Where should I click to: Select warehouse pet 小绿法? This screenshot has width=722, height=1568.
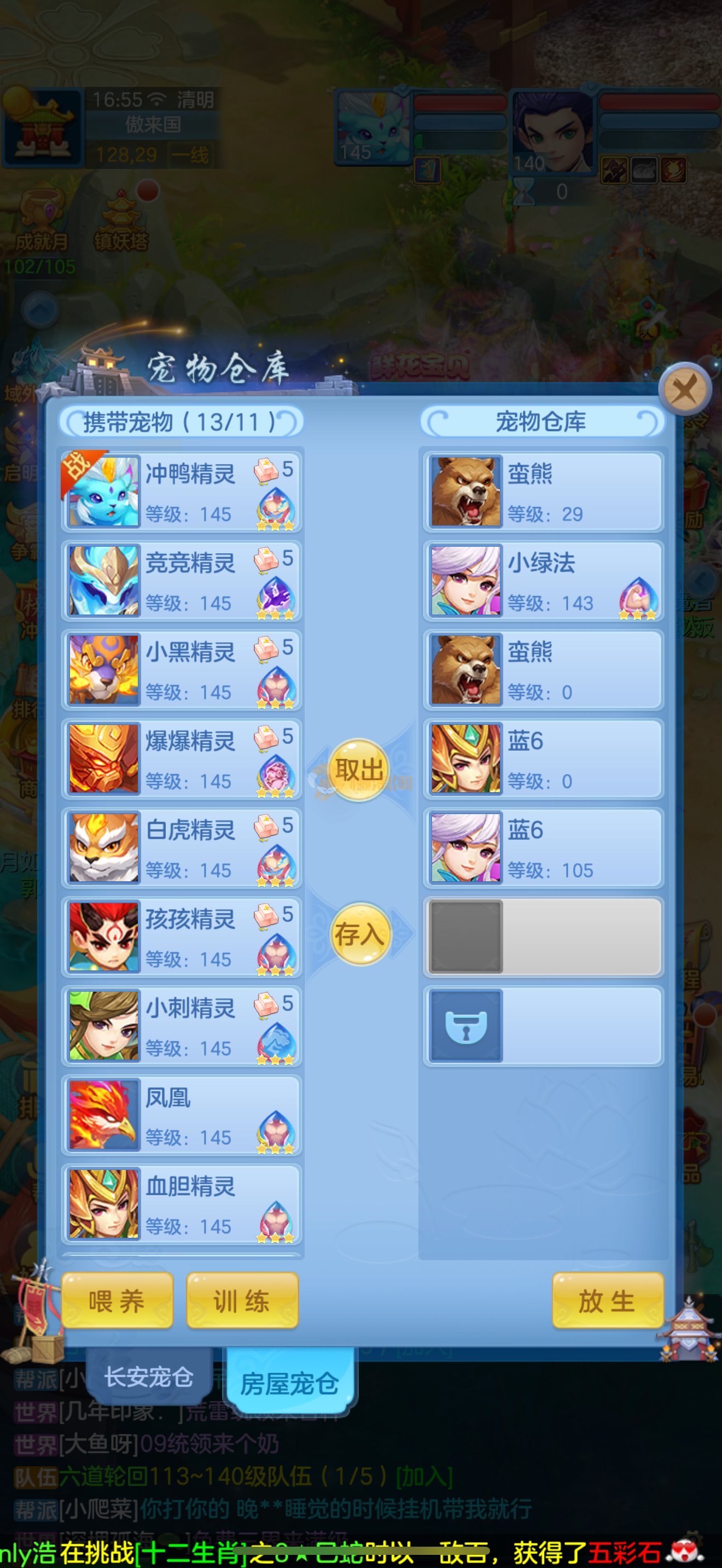pyautogui.click(x=543, y=580)
